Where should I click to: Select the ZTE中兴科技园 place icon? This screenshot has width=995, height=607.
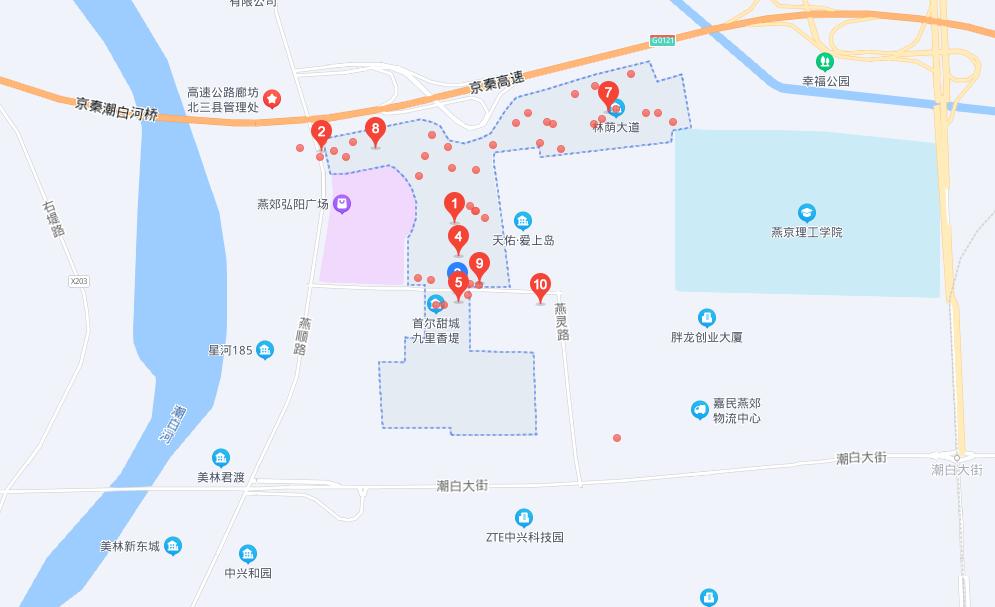click(x=524, y=518)
